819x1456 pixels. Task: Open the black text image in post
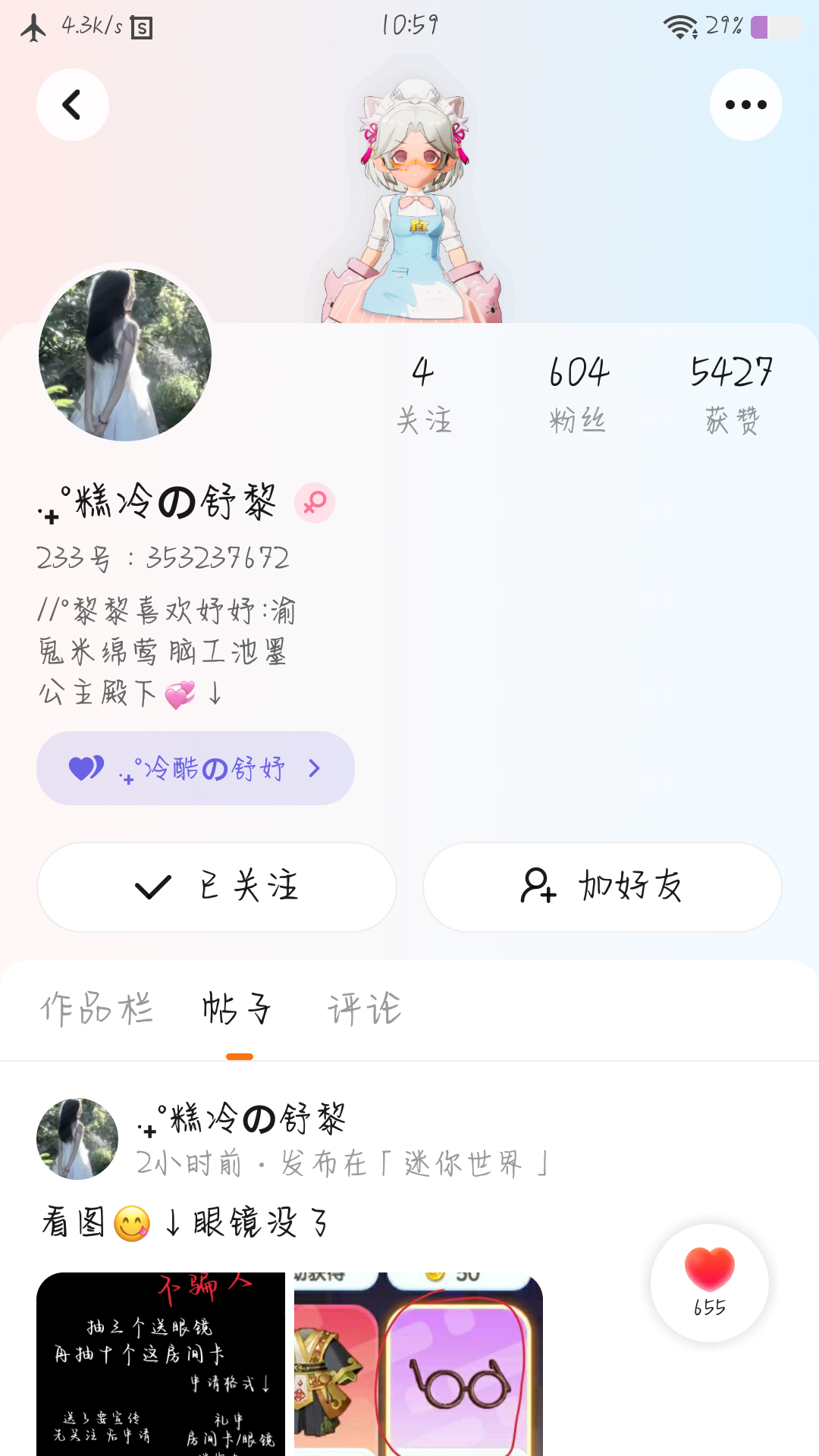pos(161,1363)
